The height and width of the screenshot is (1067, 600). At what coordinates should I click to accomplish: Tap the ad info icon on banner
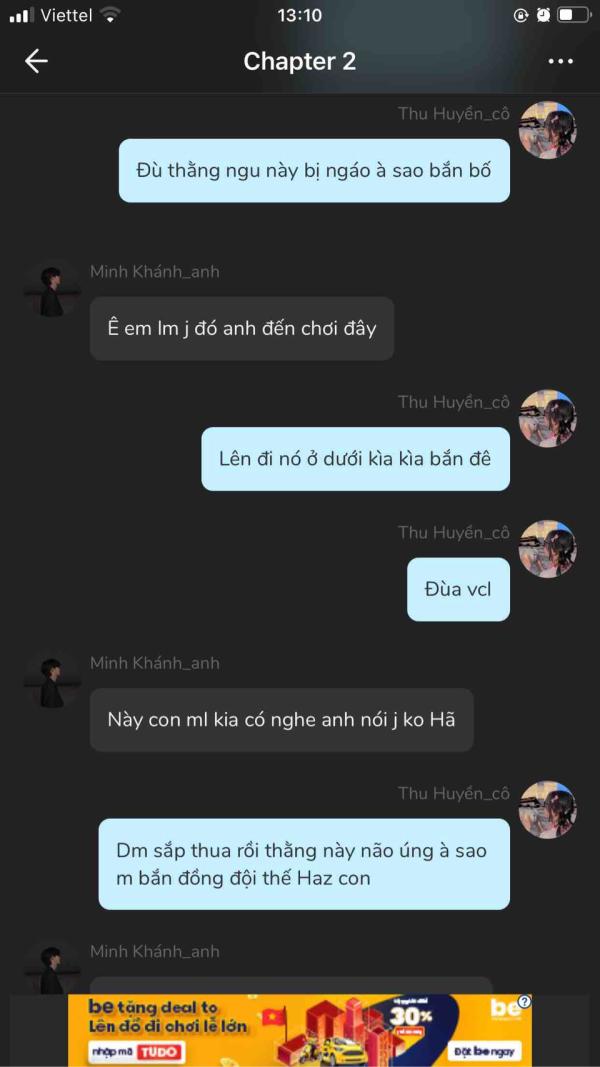tap(525, 1001)
